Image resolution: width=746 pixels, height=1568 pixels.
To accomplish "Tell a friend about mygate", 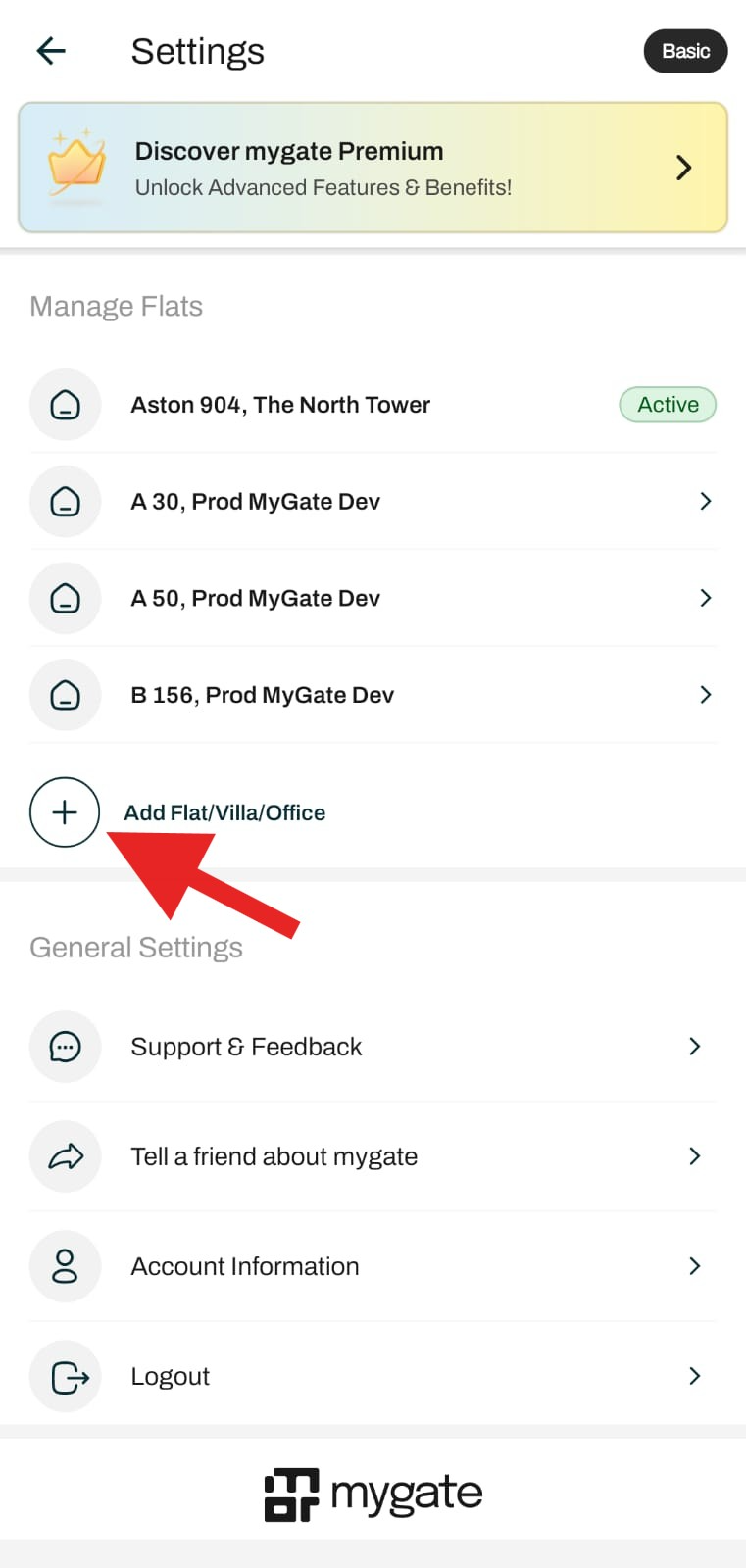I will pos(373,1156).
